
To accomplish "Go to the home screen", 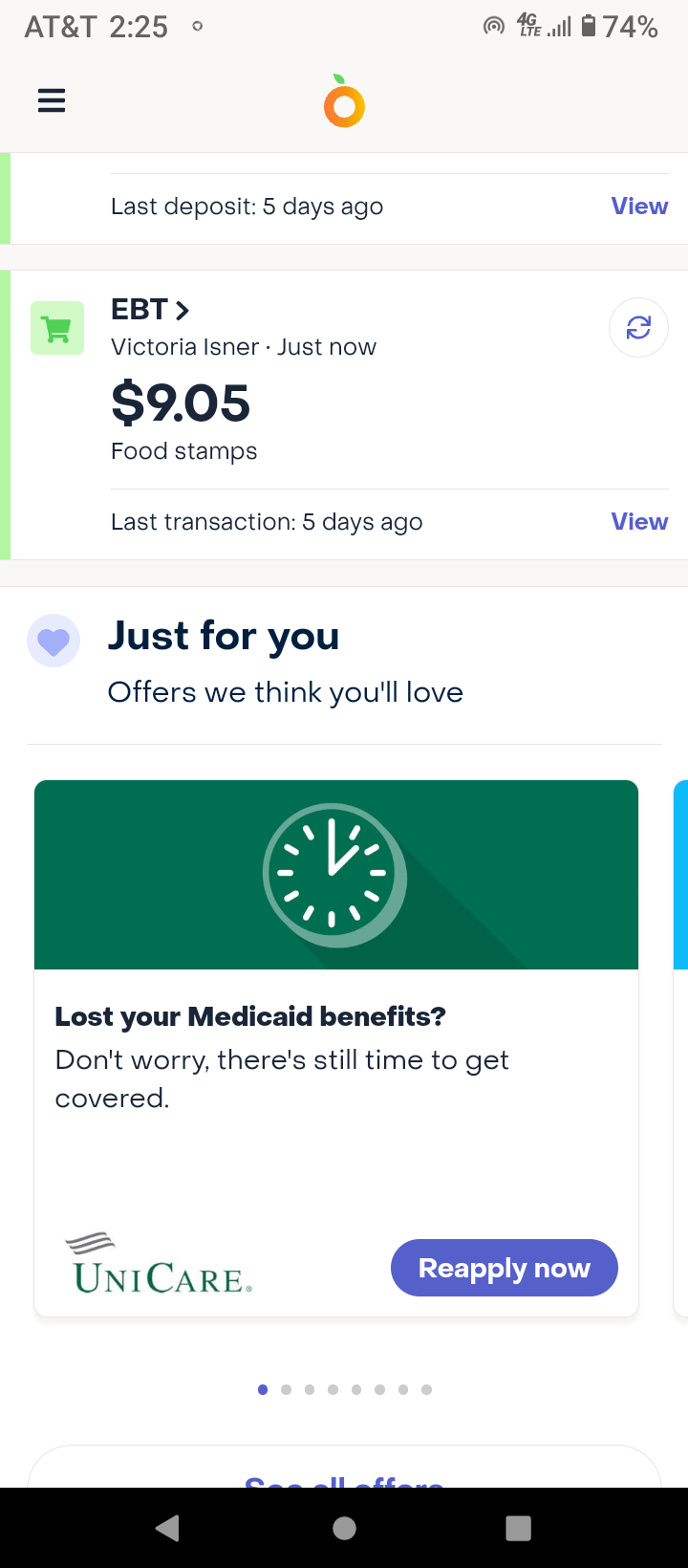I will 344,1528.
